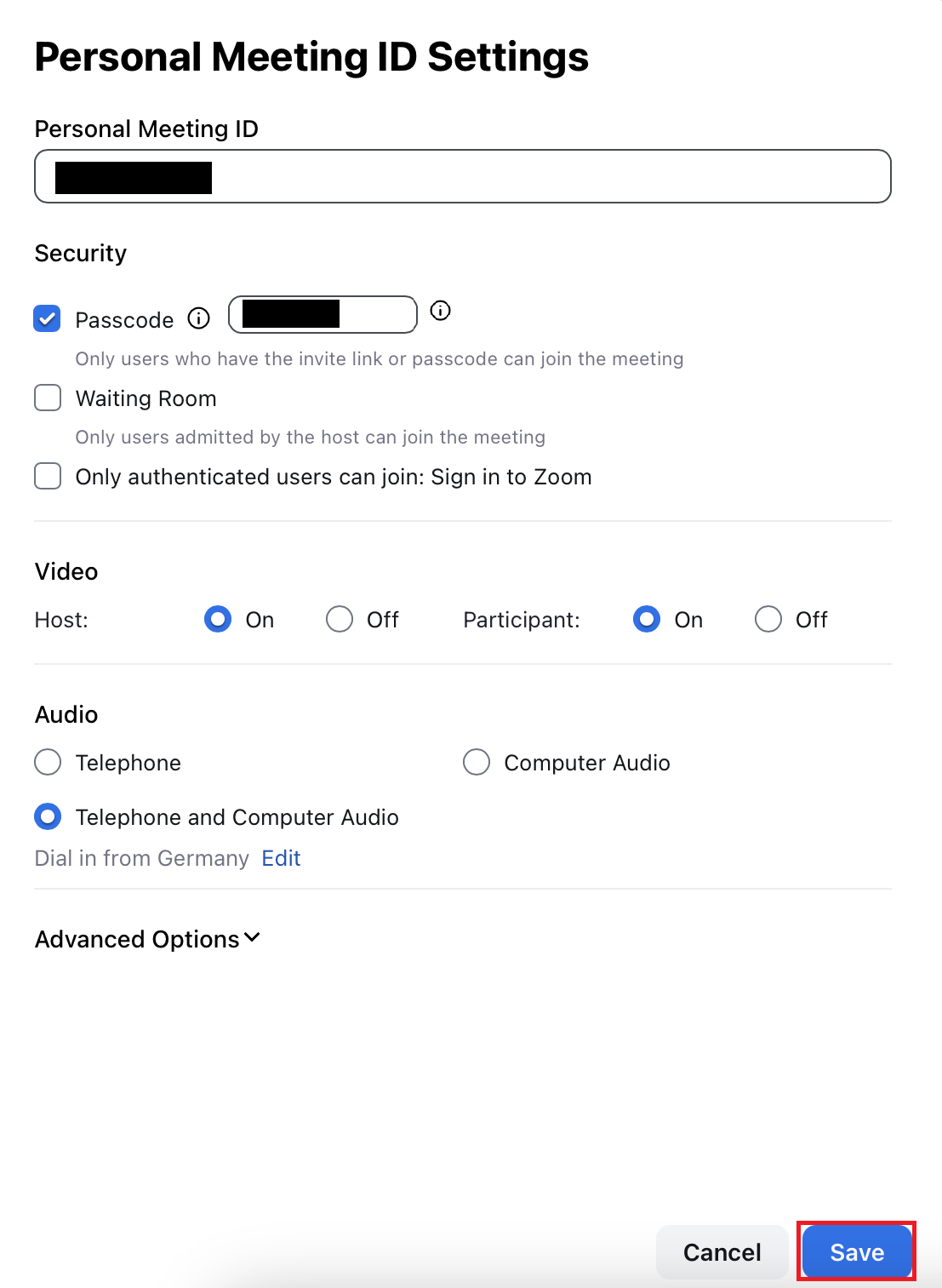Edit the dial-in country
The height and width of the screenshot is (1288, 942).
281,858
